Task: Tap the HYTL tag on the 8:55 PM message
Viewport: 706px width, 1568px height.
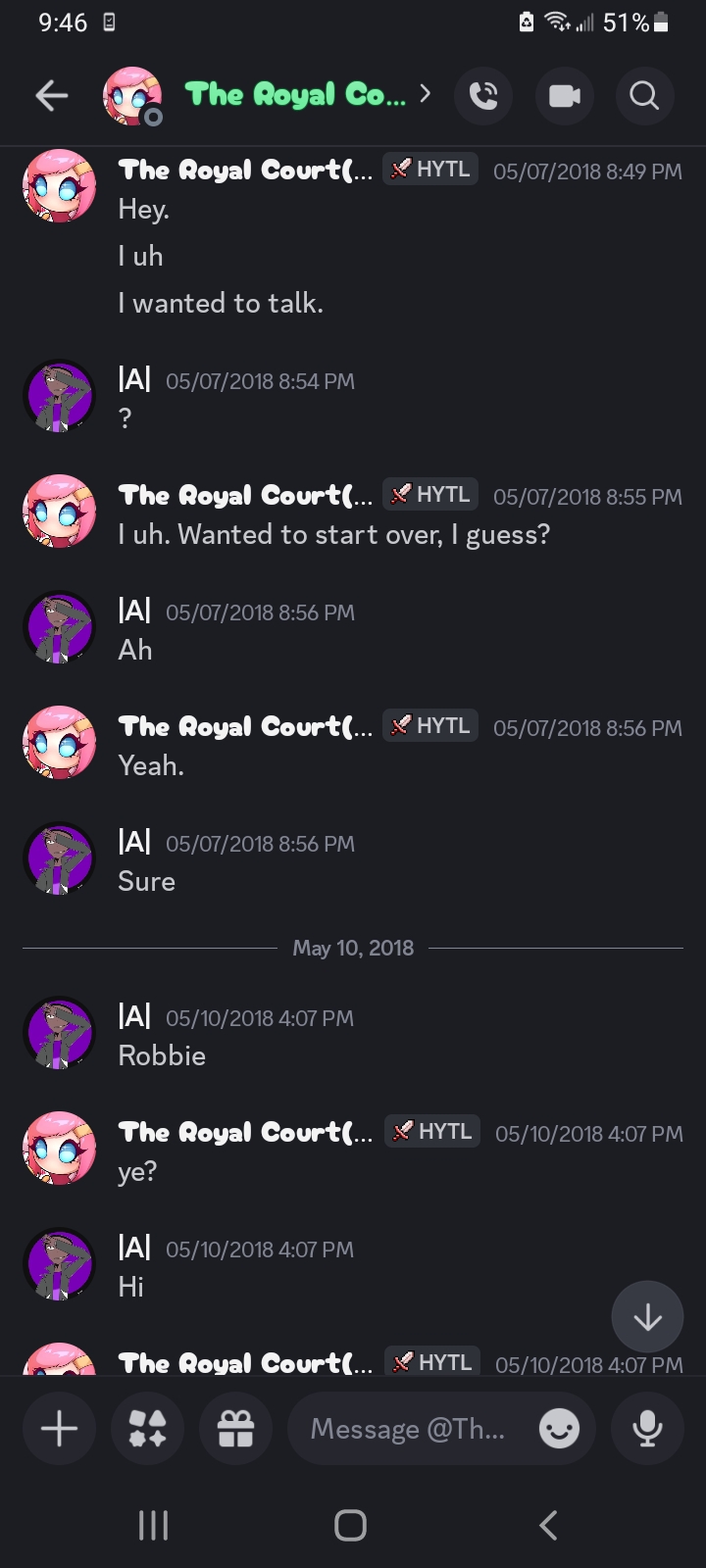Action: (x=430, y=494)
